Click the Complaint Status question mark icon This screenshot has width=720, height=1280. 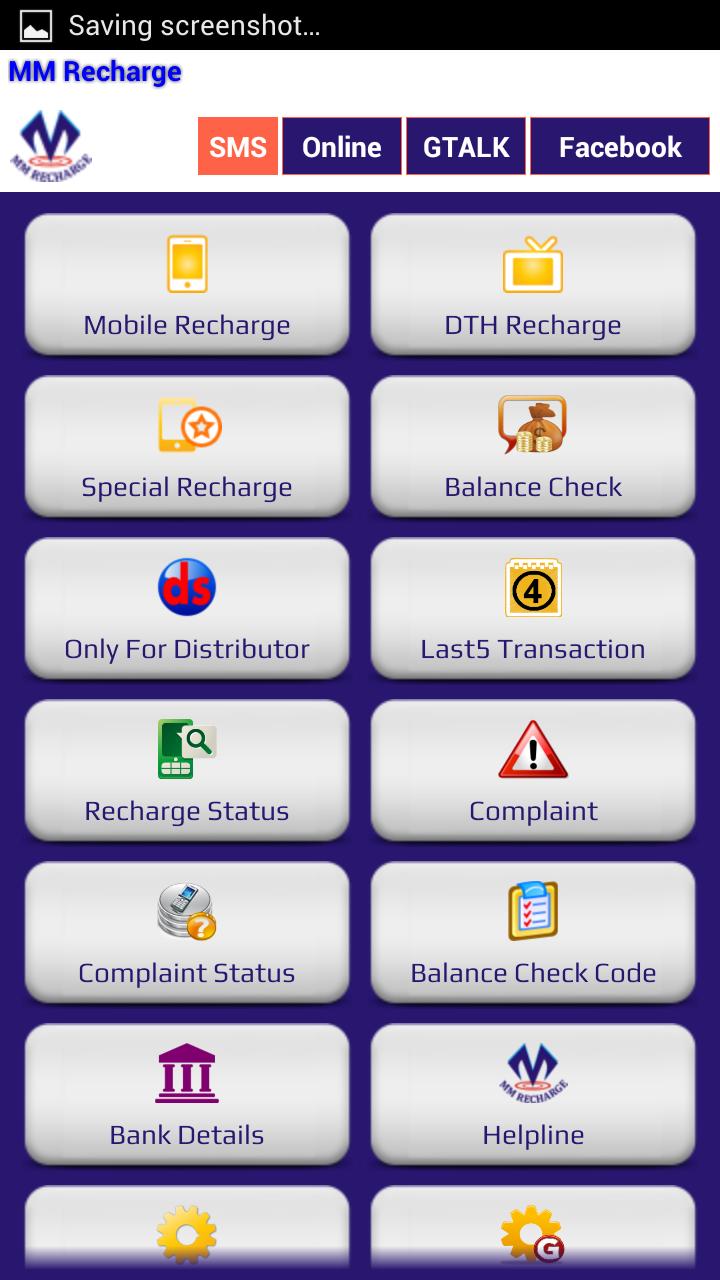tap(186, 910)
